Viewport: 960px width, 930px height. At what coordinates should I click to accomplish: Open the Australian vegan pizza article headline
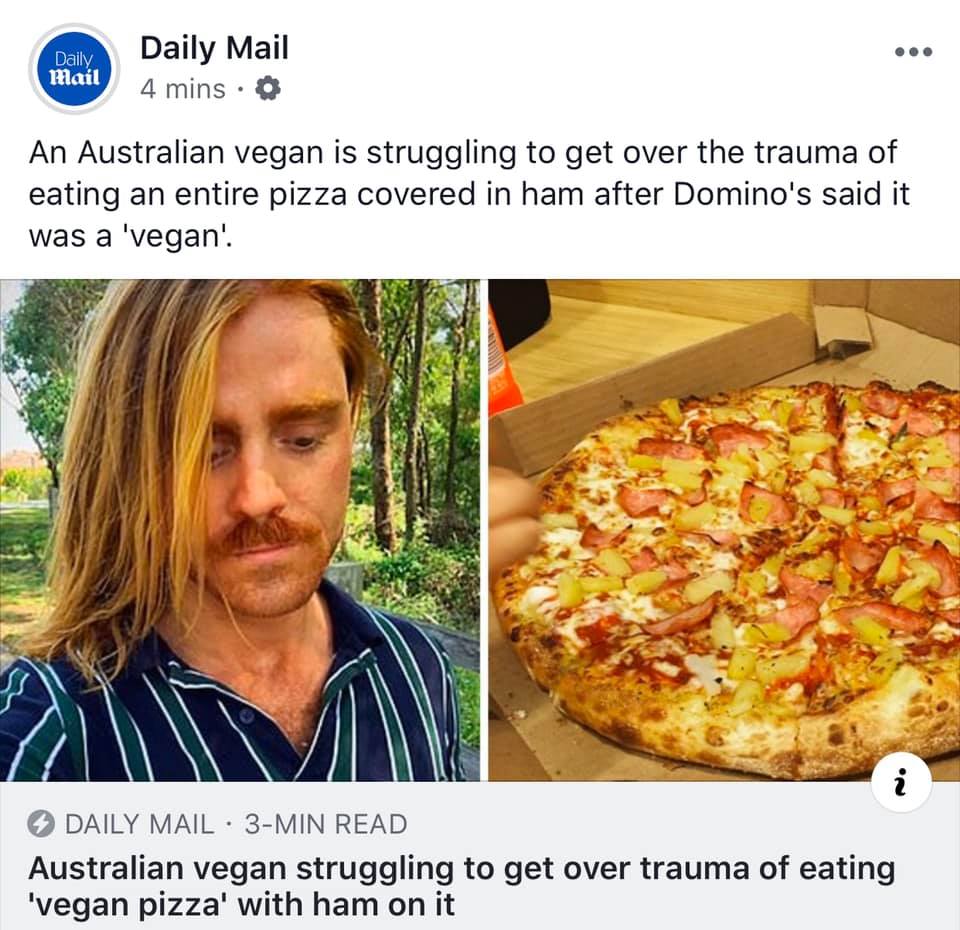460,886
